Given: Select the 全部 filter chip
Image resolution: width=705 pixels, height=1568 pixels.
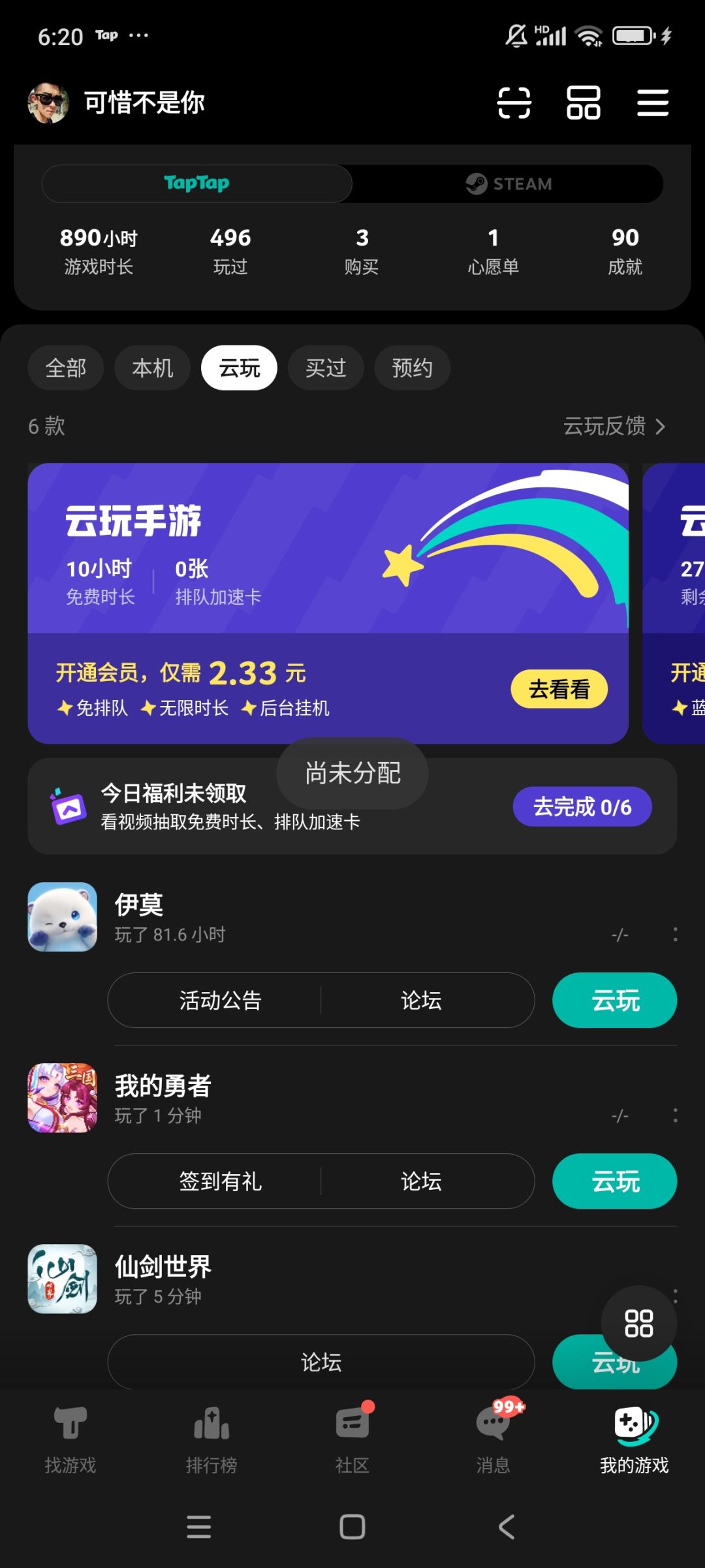Looking at the screenshot, I should pos(65,368).
